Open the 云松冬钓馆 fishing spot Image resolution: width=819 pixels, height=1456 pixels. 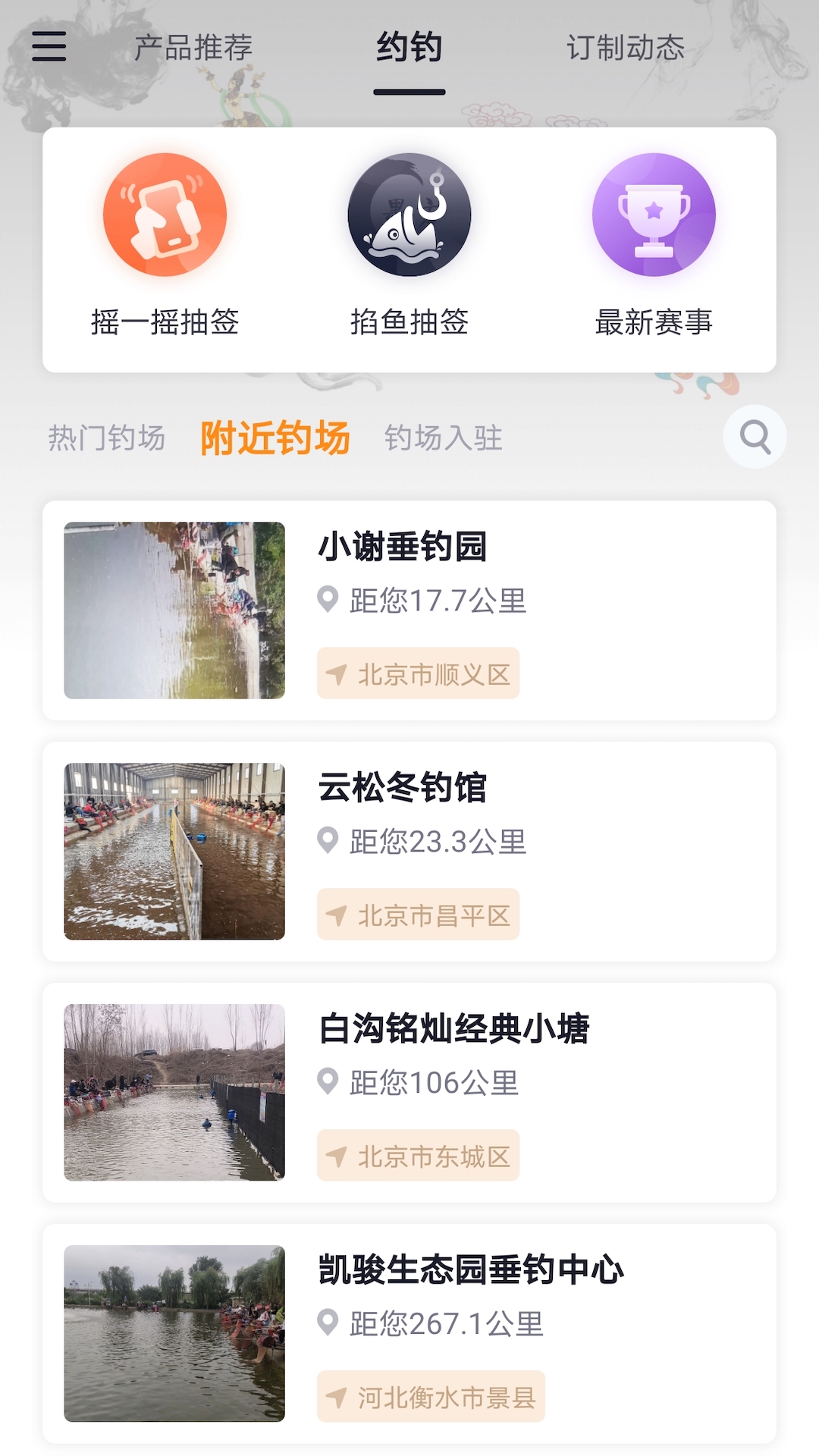(404, 789)
